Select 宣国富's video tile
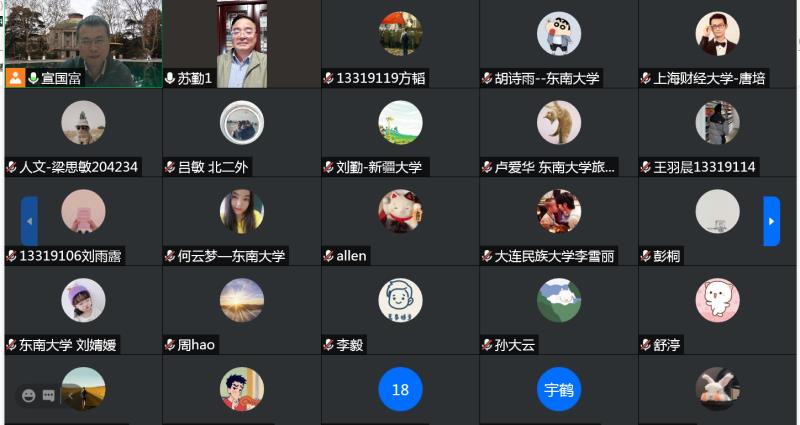800x425 pixels. pyautogui.click(x=83, y=42)
